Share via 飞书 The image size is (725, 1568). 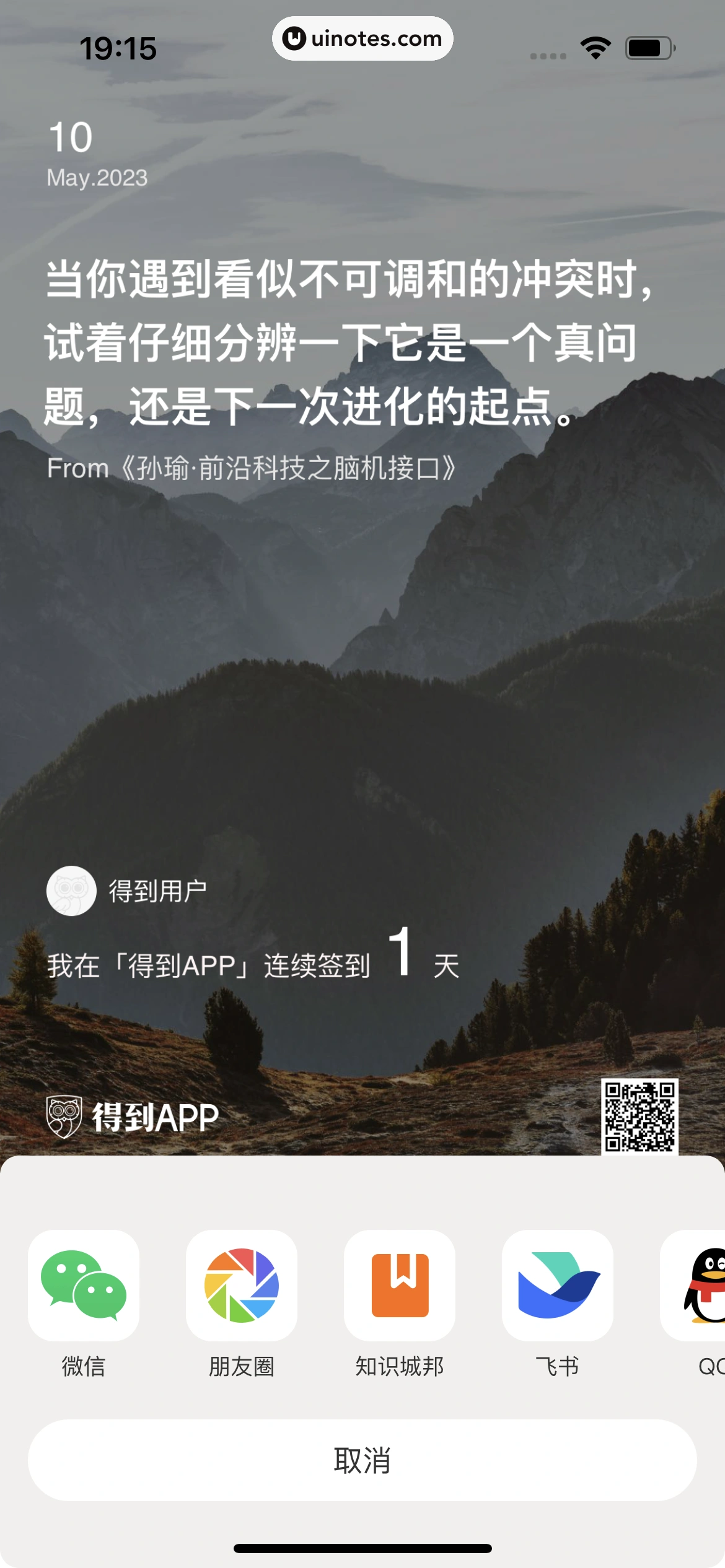coord(558,1285)
